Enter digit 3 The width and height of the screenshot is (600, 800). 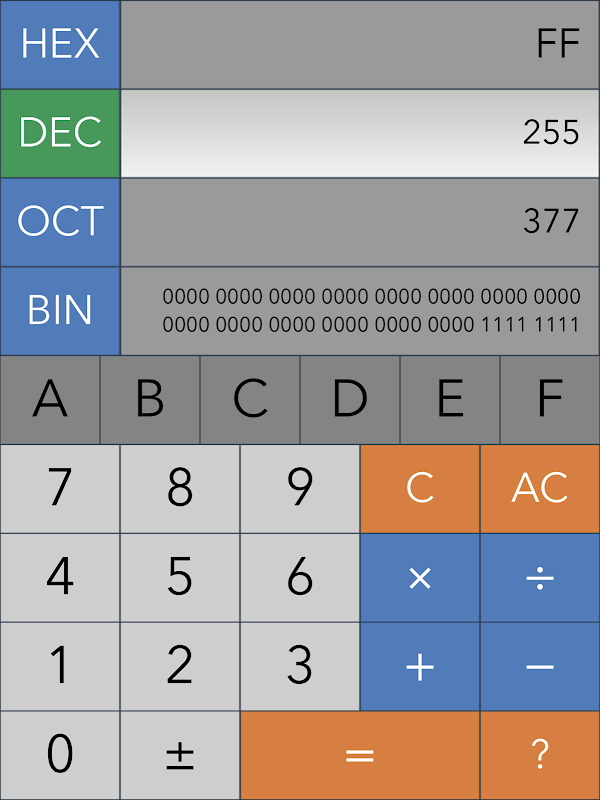pyautogui.click(x=299, y=666)
